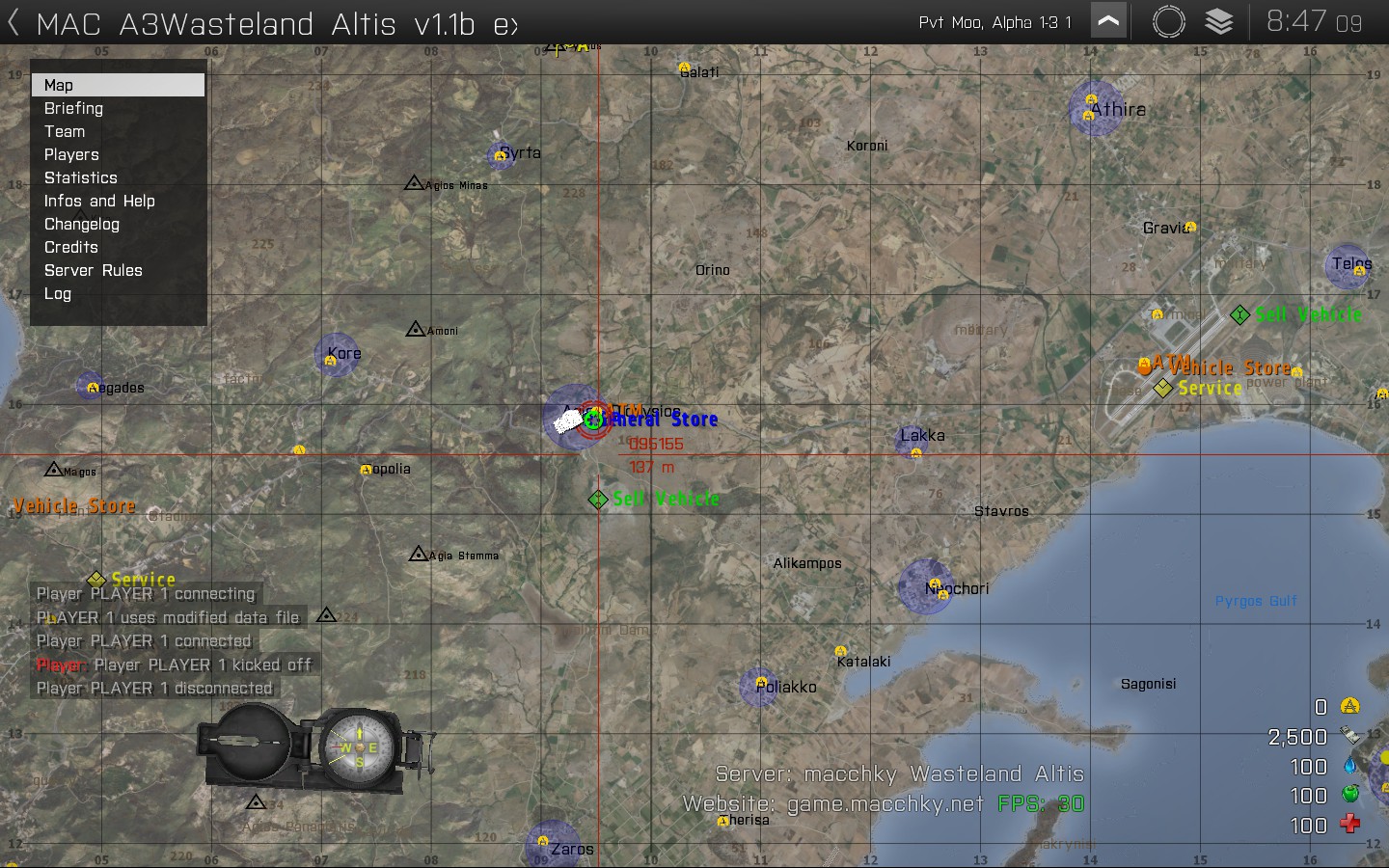Screen dimensions: 1389x868
Task: Open Infos and Help
Action: coord(99,201)
